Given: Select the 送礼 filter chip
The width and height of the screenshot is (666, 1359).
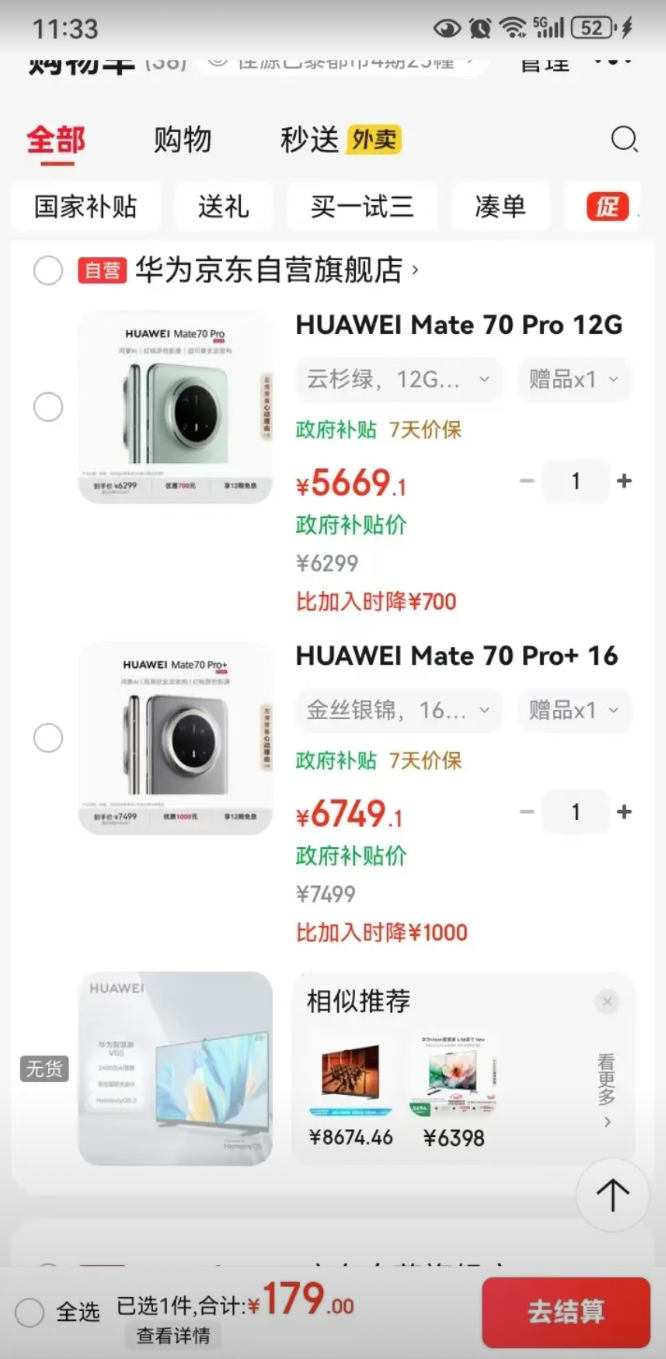Looking at the screenshot, I should pyautogui.click(x=222, y=207).
